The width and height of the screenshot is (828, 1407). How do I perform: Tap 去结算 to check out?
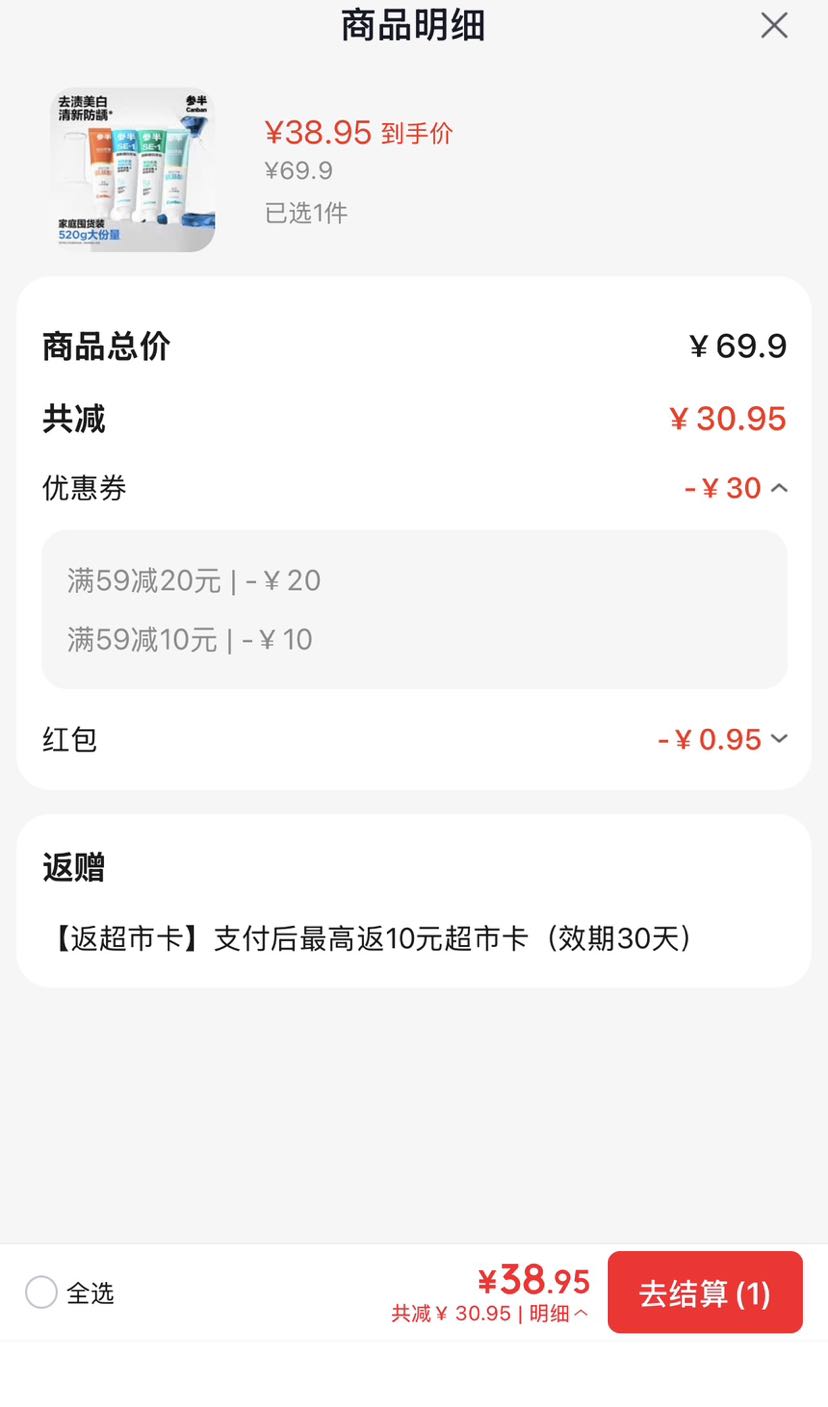(705, 1292)
